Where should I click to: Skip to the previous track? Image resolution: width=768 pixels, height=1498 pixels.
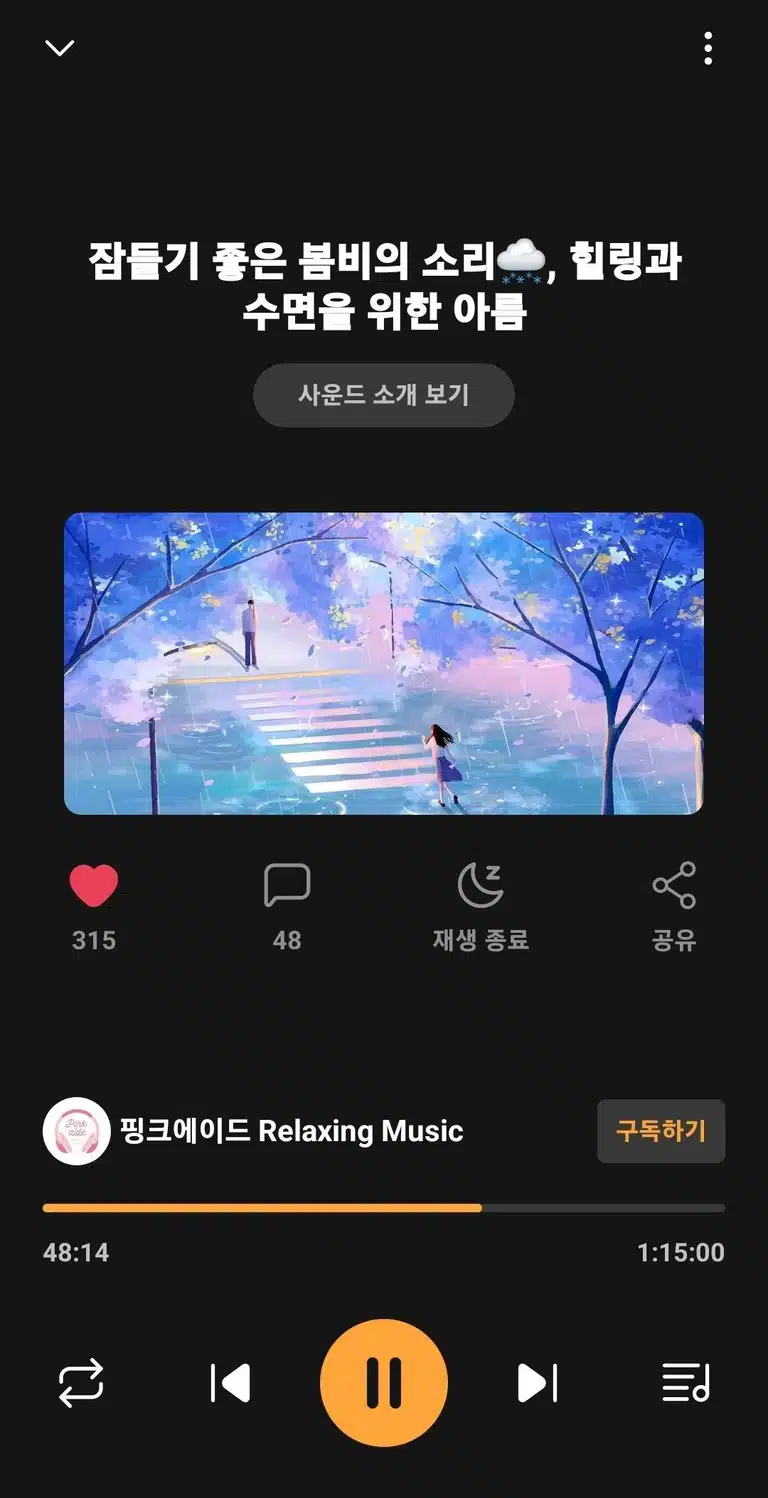(x=230, y=1383)
